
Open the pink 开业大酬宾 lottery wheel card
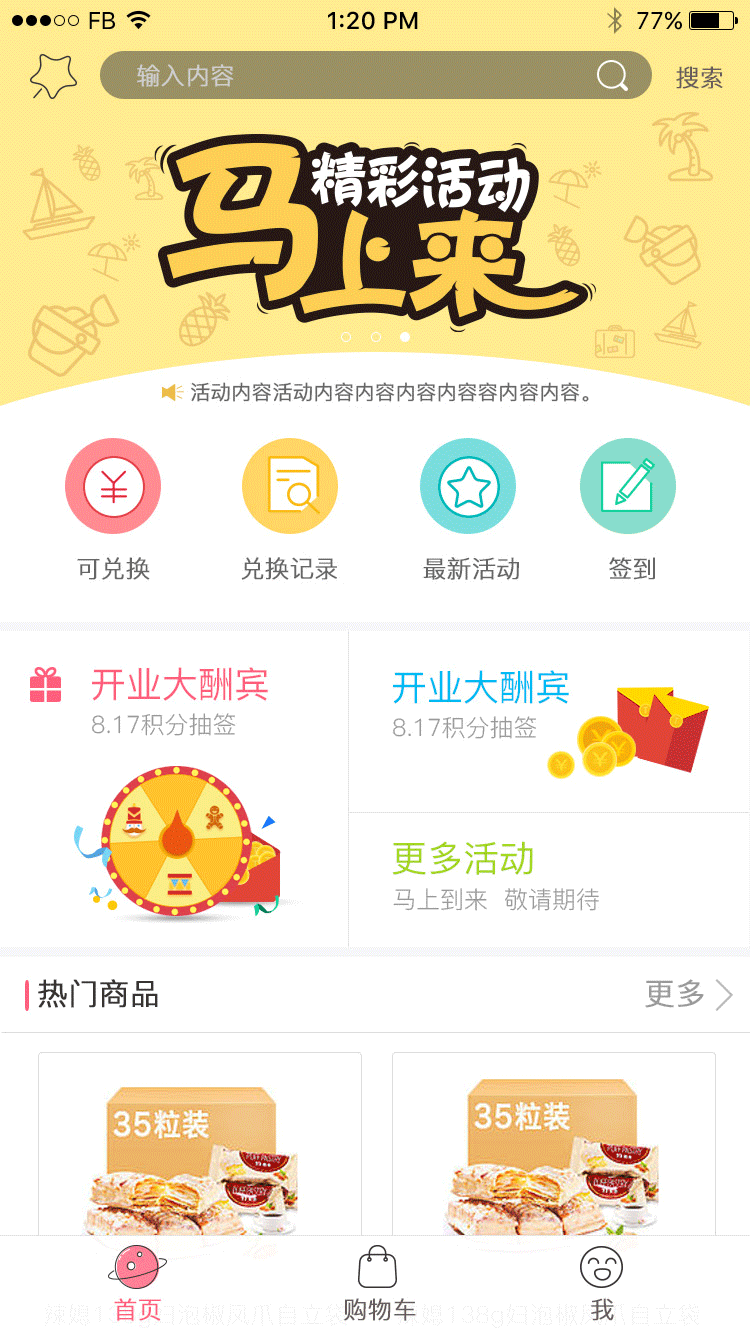[x=175, y=790]
